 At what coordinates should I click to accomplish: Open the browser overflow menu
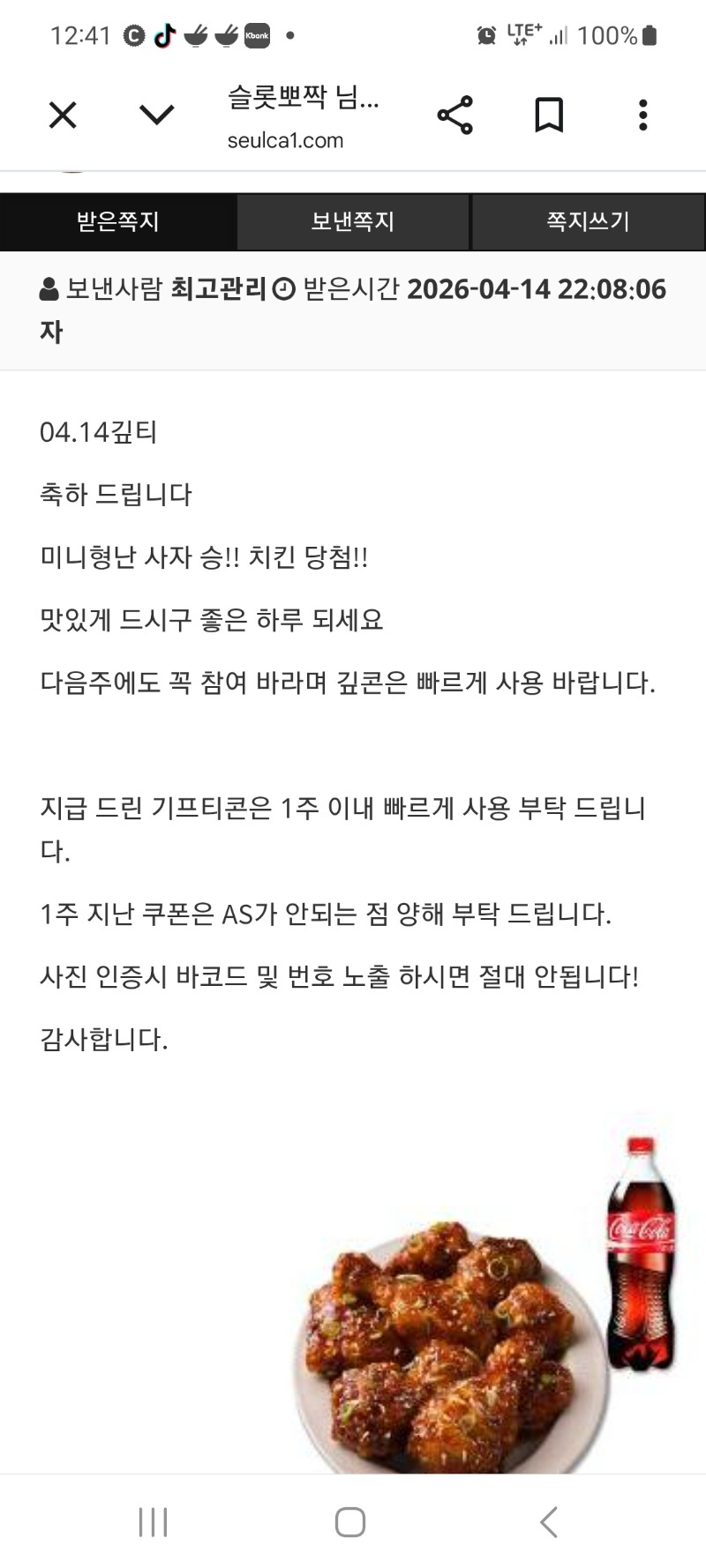coord(642,116)
